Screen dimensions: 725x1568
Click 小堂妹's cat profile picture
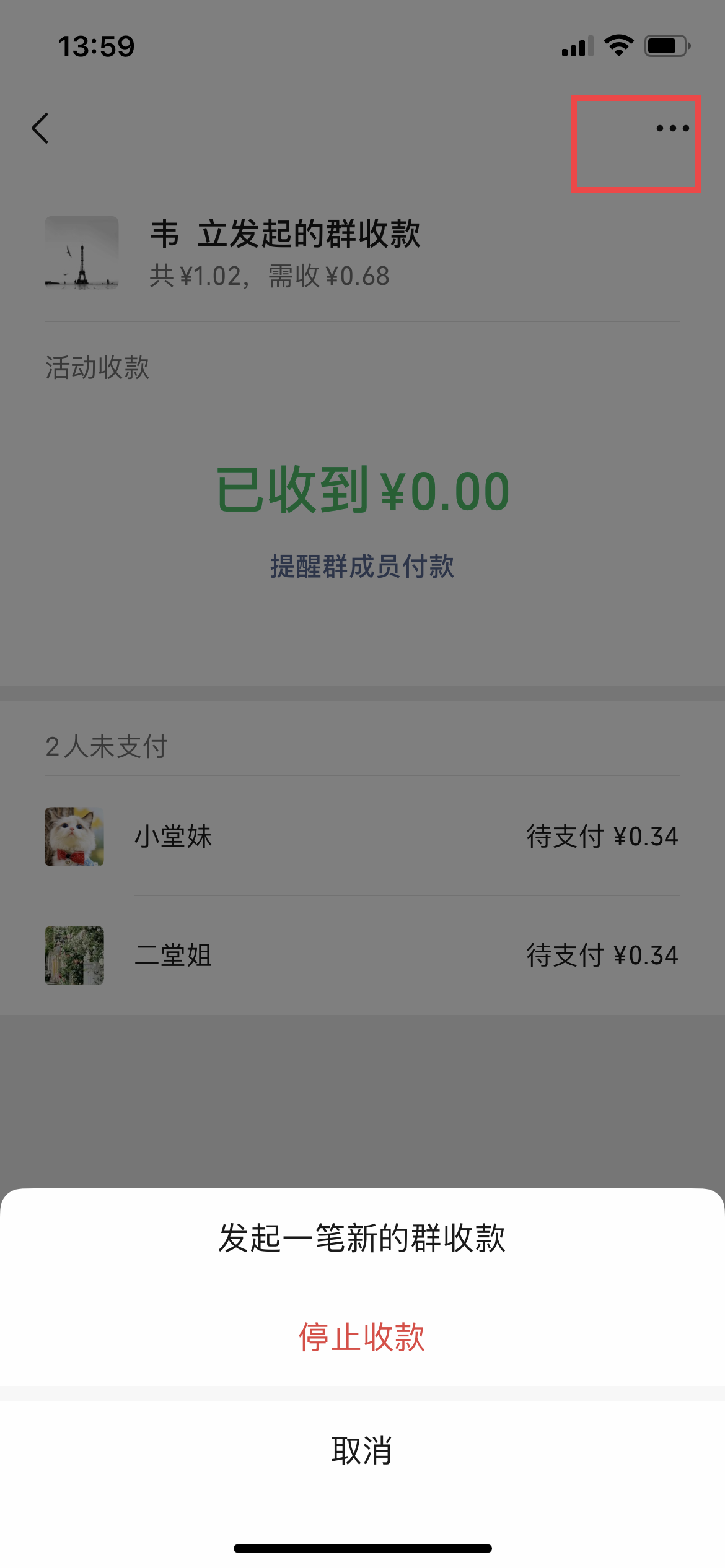74,836
